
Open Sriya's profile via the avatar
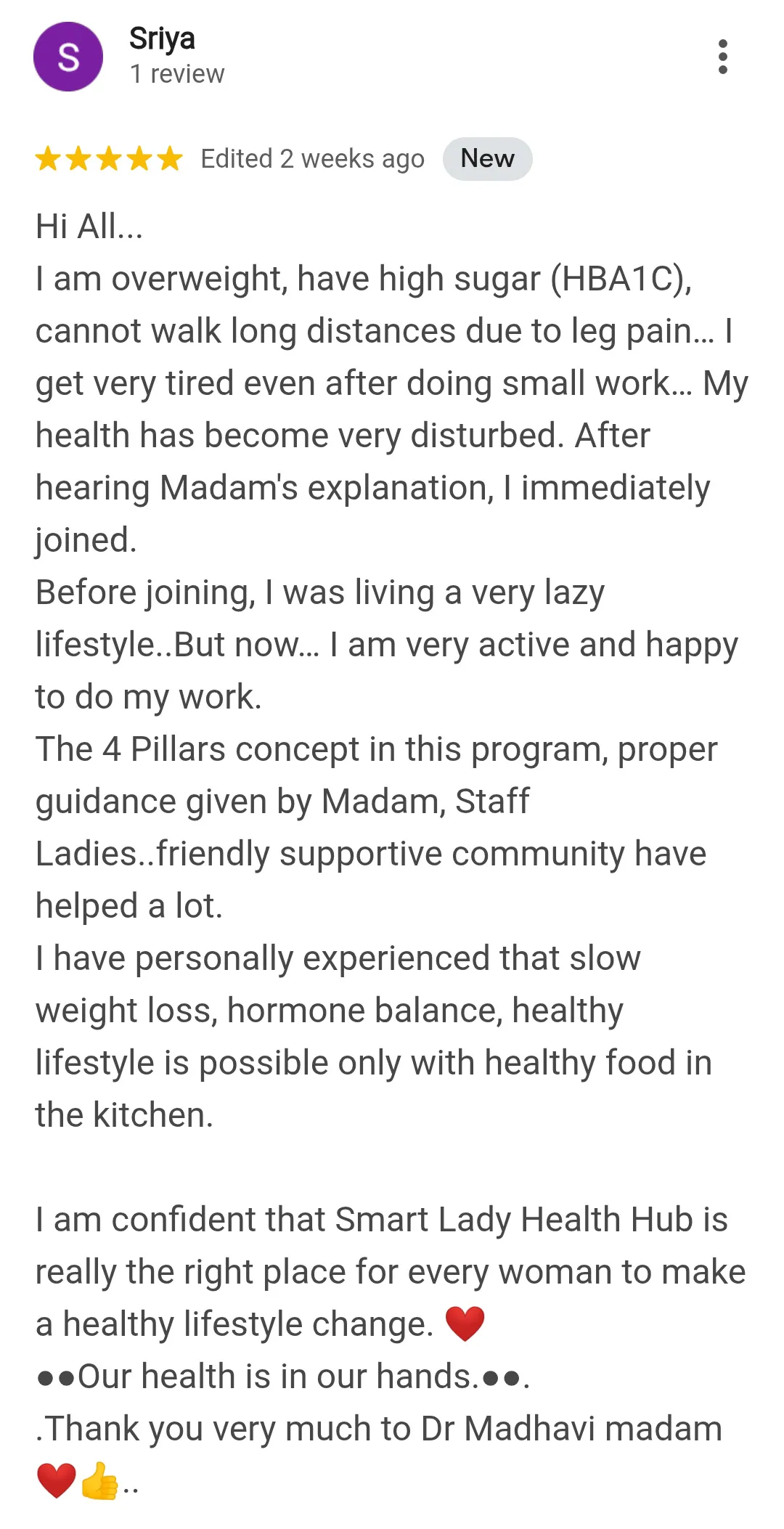pyautogui.click(x=68, y=57)
